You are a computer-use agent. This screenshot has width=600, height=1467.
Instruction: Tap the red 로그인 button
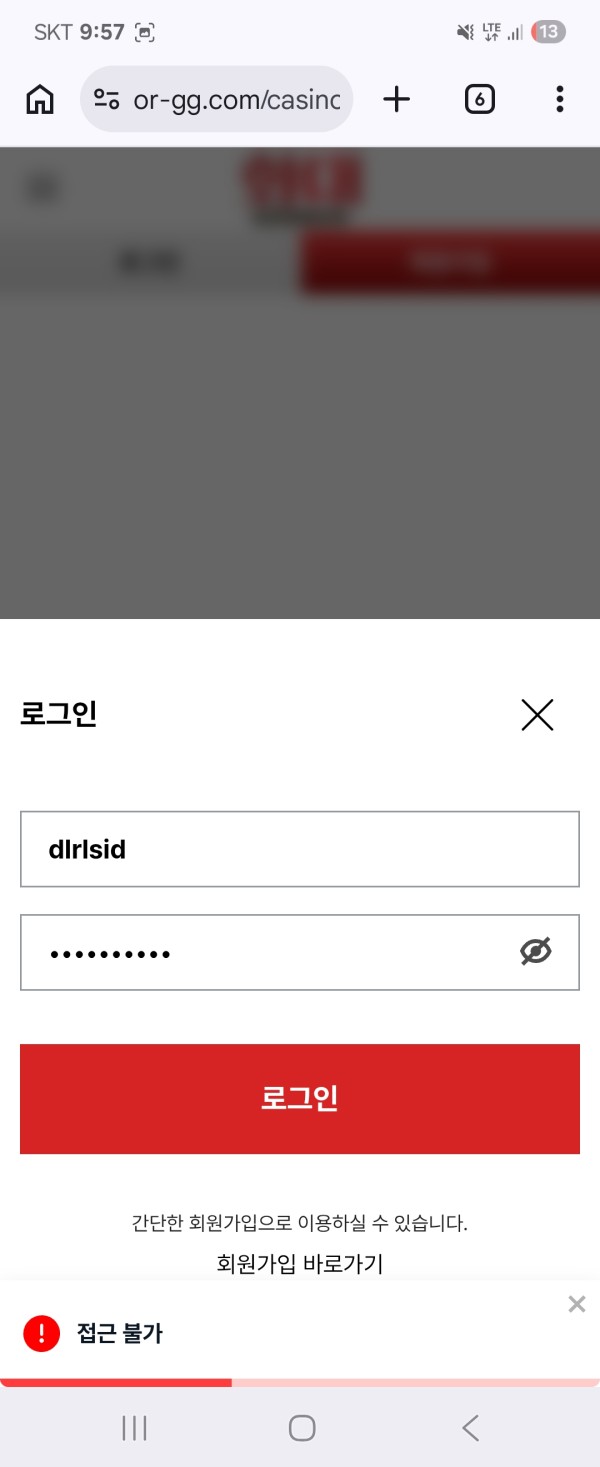coord(300,1099)
